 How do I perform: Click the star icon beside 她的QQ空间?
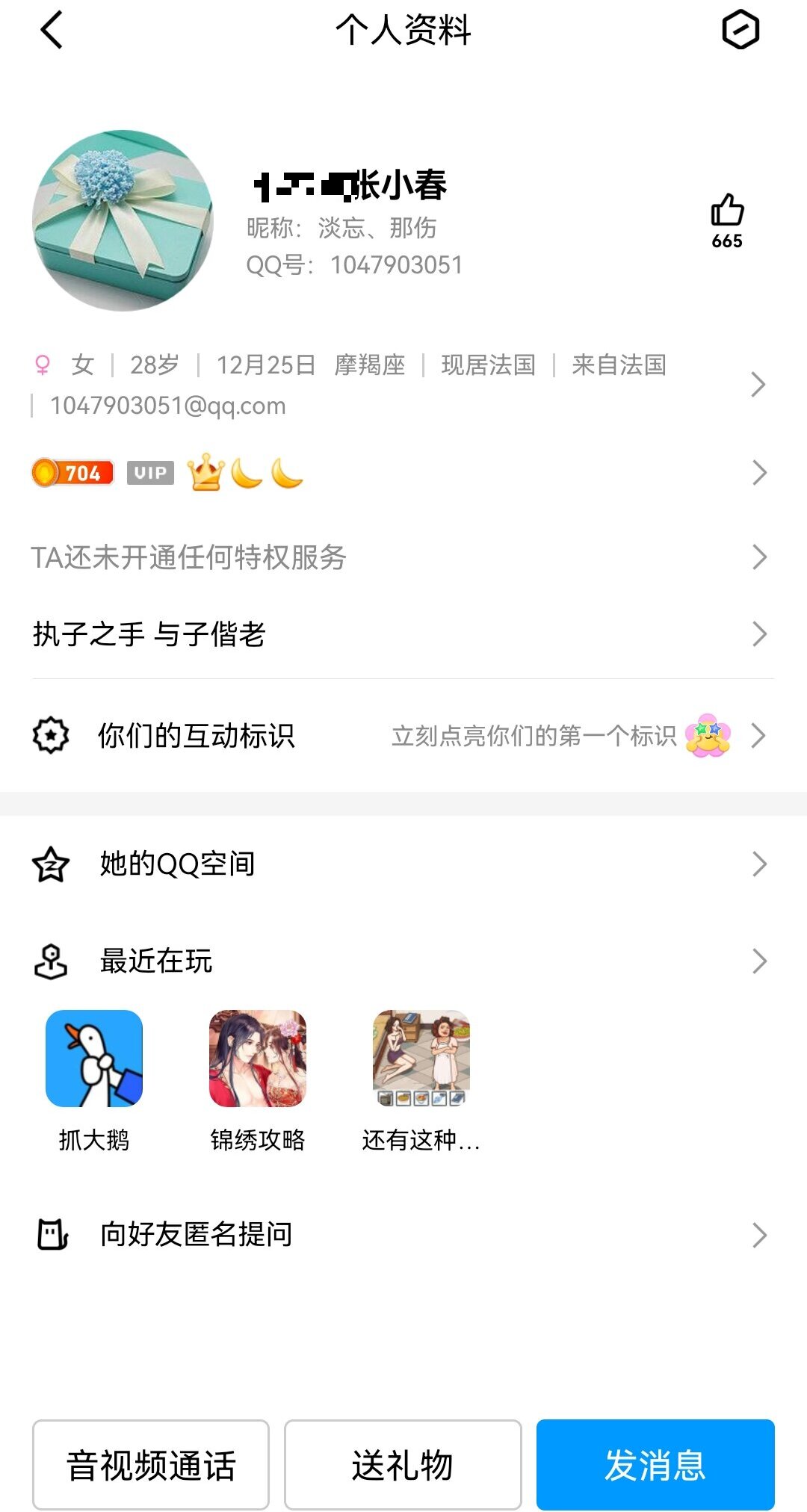49,864
